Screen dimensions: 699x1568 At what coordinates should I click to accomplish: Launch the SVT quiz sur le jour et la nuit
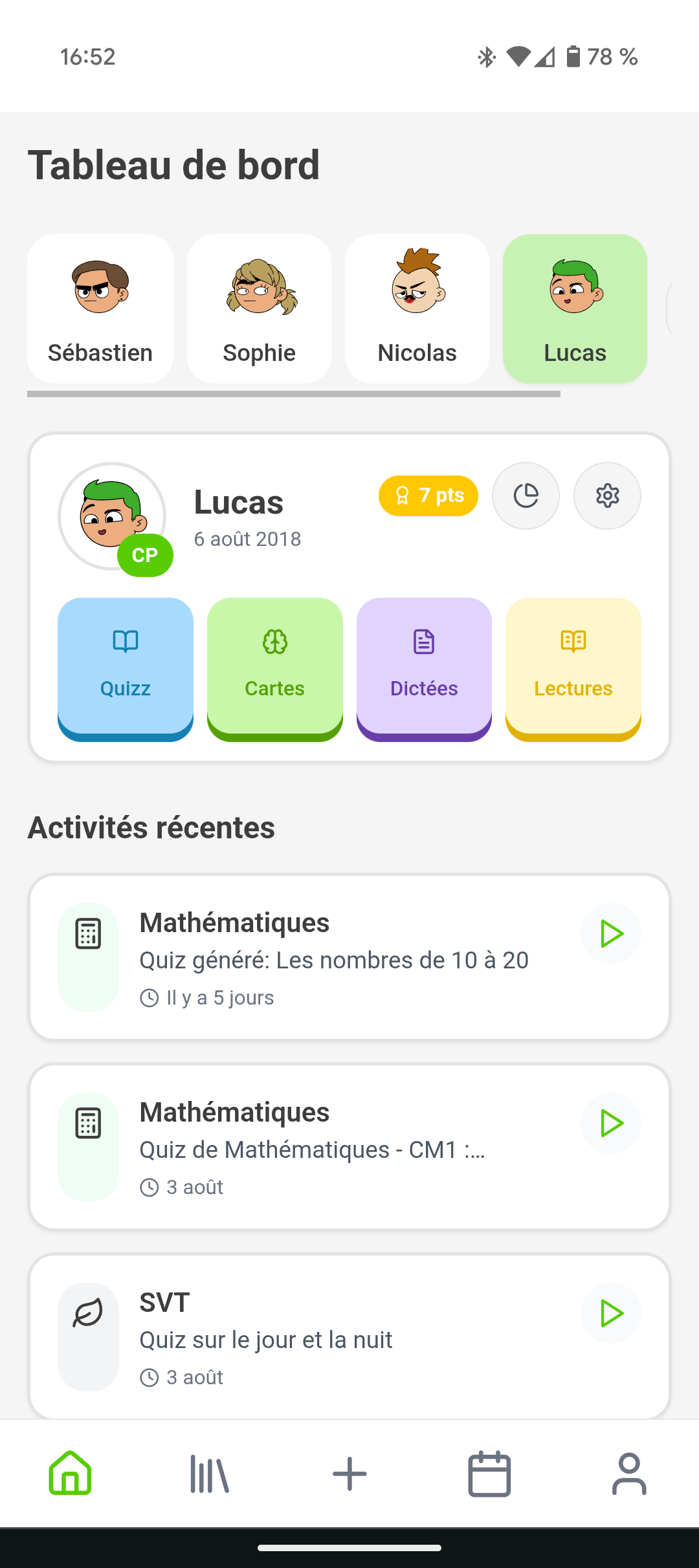coord(610,1313)
